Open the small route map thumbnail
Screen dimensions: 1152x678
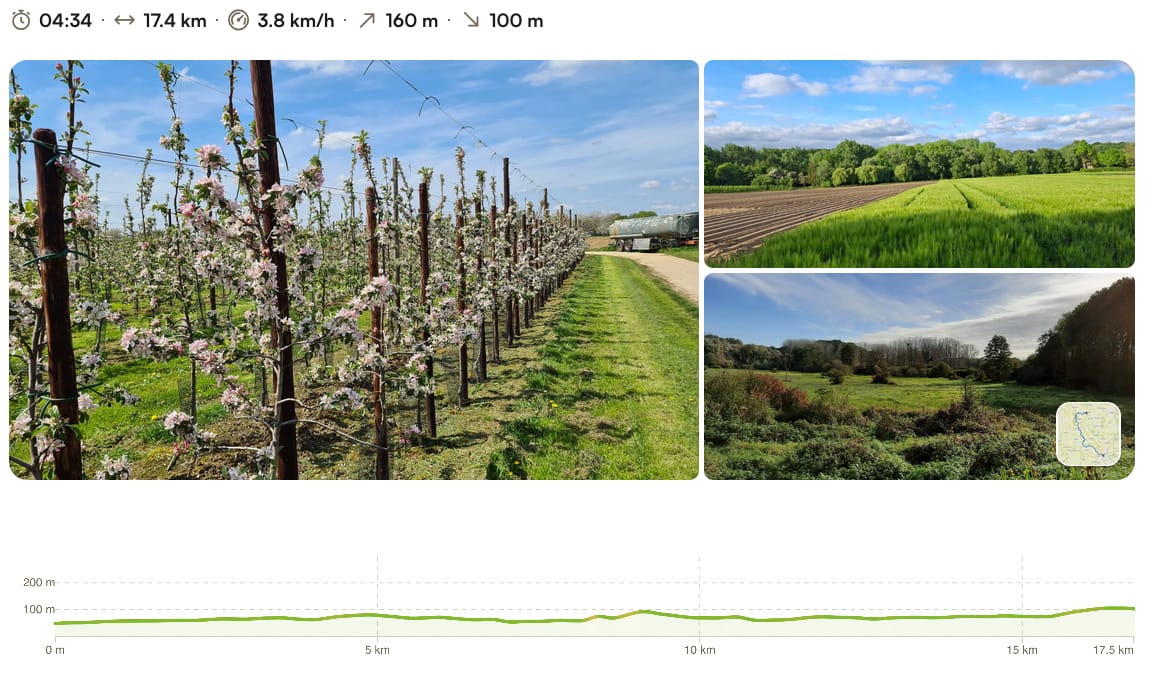[x=1088, y=434]
